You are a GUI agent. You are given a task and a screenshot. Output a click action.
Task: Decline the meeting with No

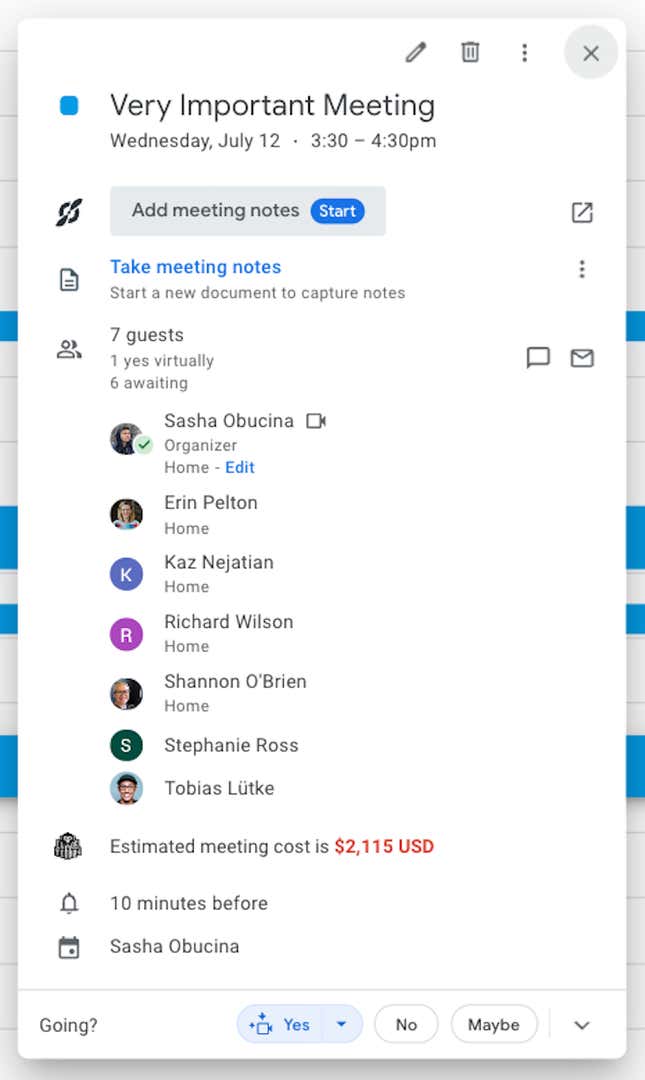tap(406, 1025)
